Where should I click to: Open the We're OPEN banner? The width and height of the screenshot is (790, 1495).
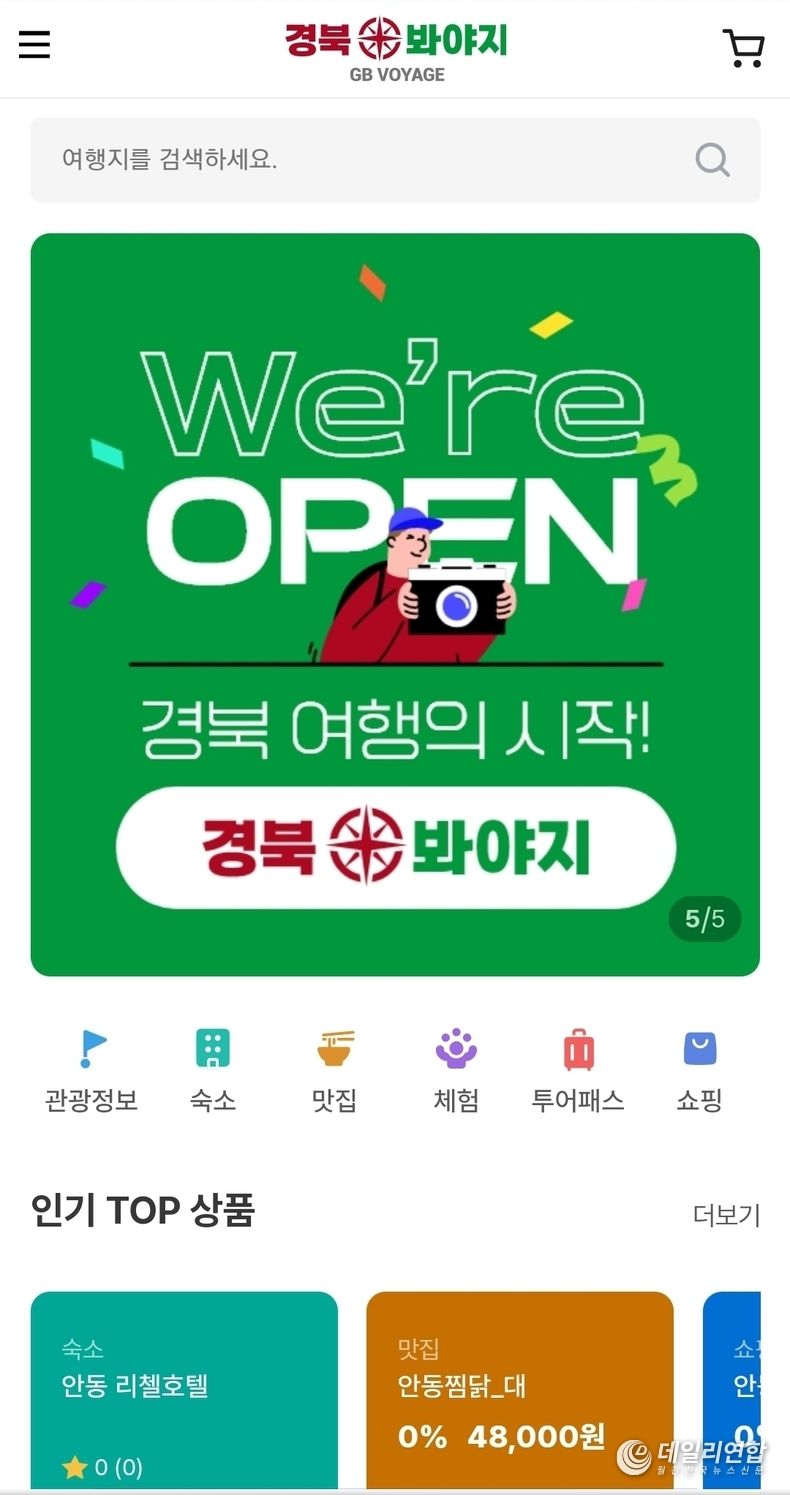pyautogui.click(x=395, y=604)
